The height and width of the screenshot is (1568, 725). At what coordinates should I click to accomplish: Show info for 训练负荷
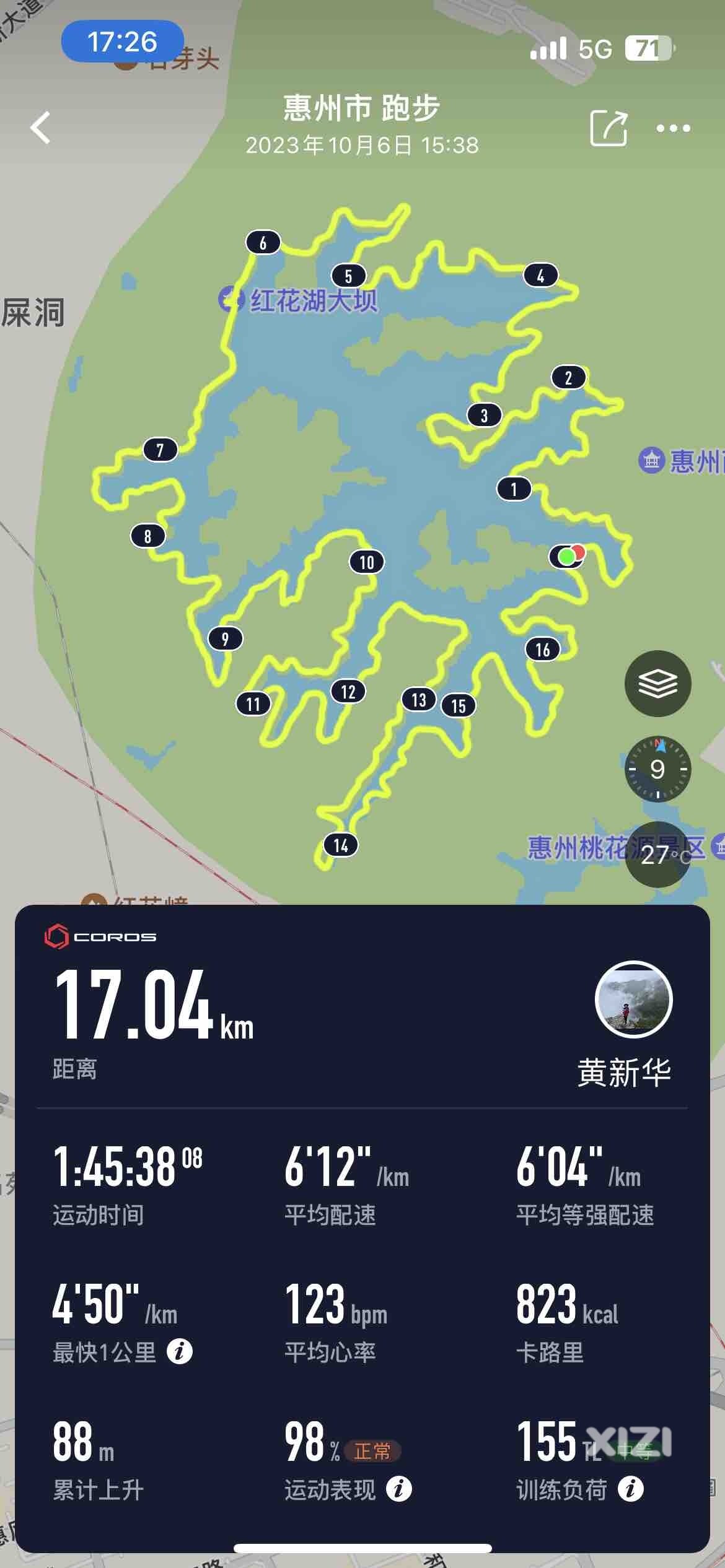[630, 1489]
